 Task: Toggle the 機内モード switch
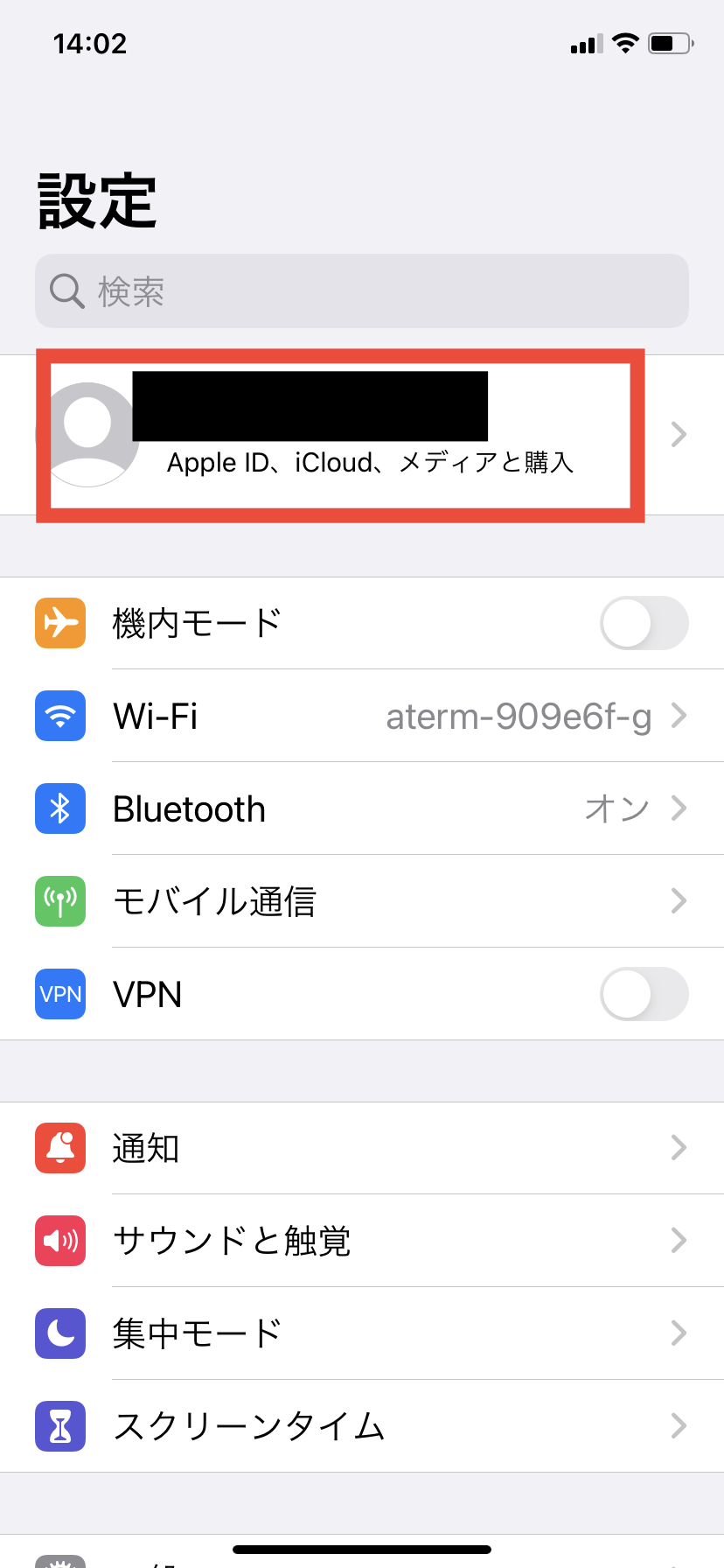click(x=644, y=623)
